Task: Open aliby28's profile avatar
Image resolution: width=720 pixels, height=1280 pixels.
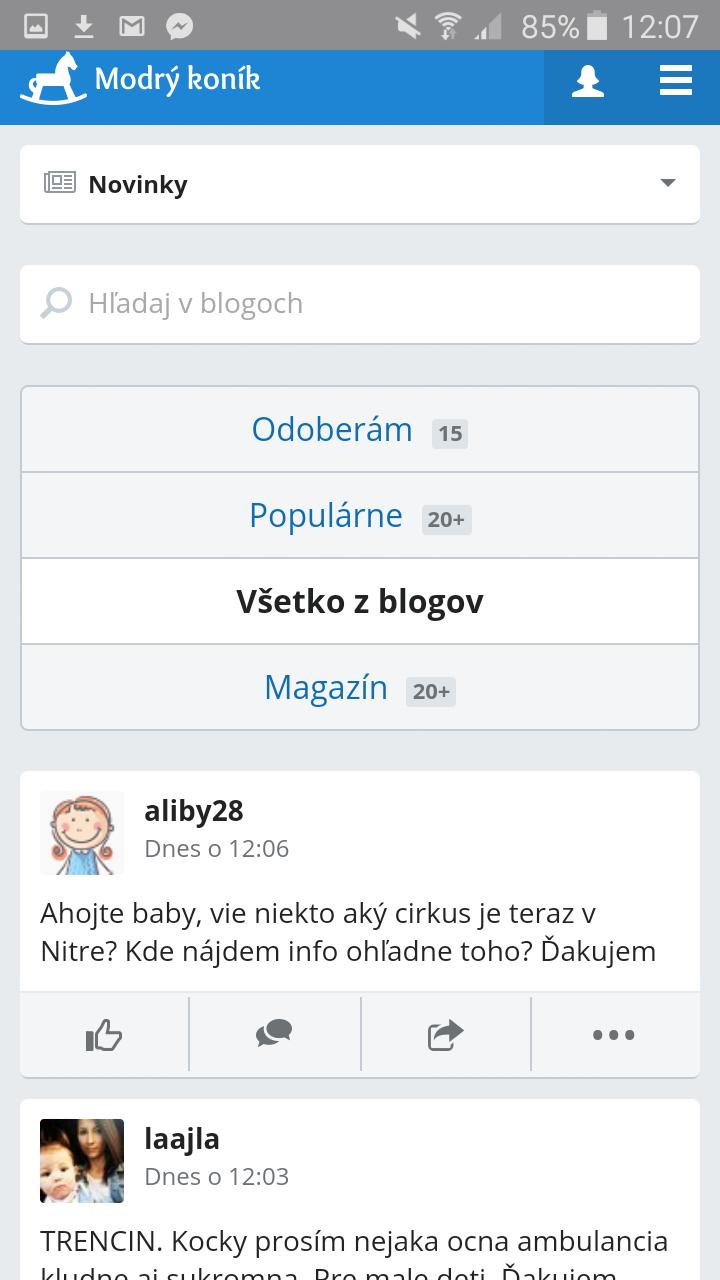Action: click(82, 833)
